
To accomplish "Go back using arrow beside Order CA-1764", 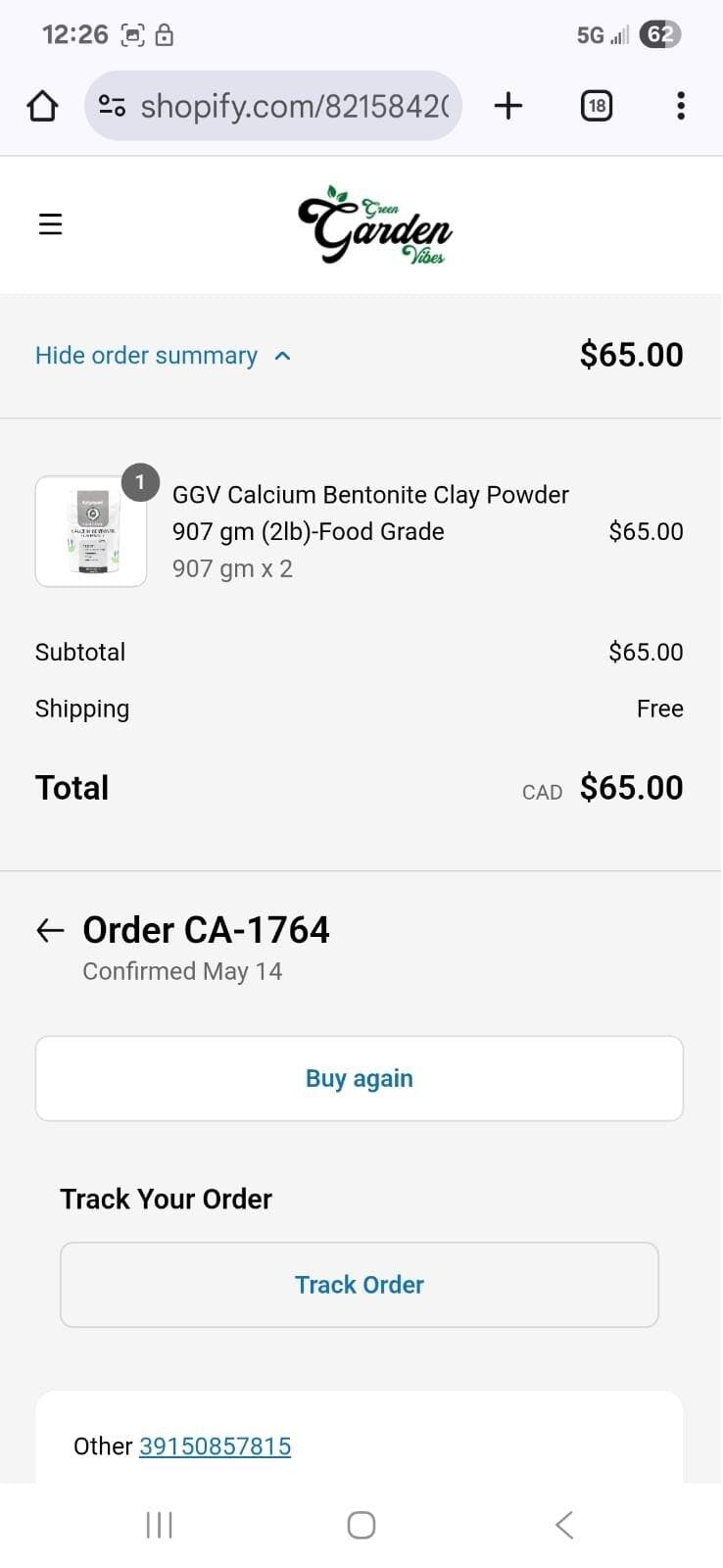I will coord(50,931).
